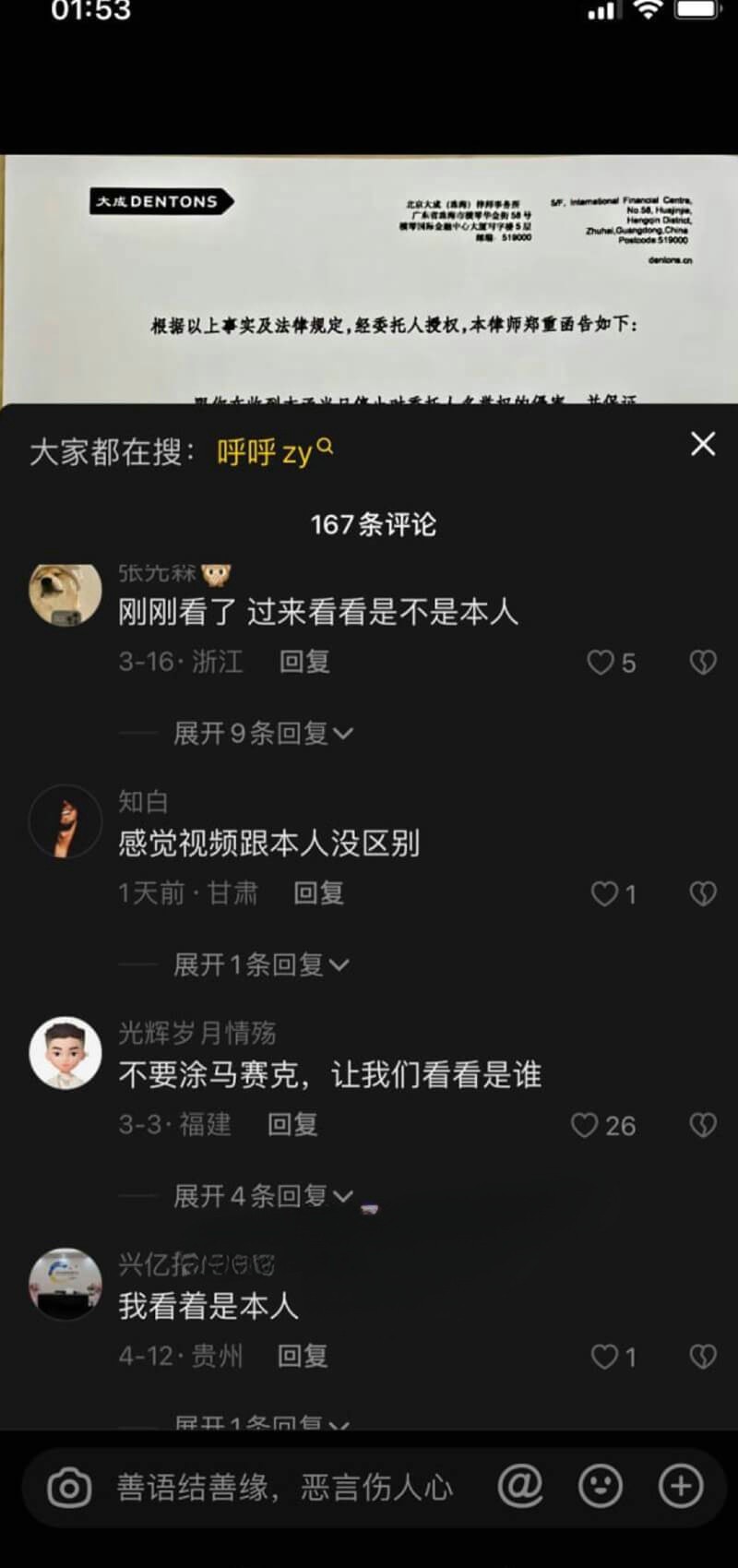Close the comments panel
Viewport: 738px width, 1568px height.
[x=703, y=444]
